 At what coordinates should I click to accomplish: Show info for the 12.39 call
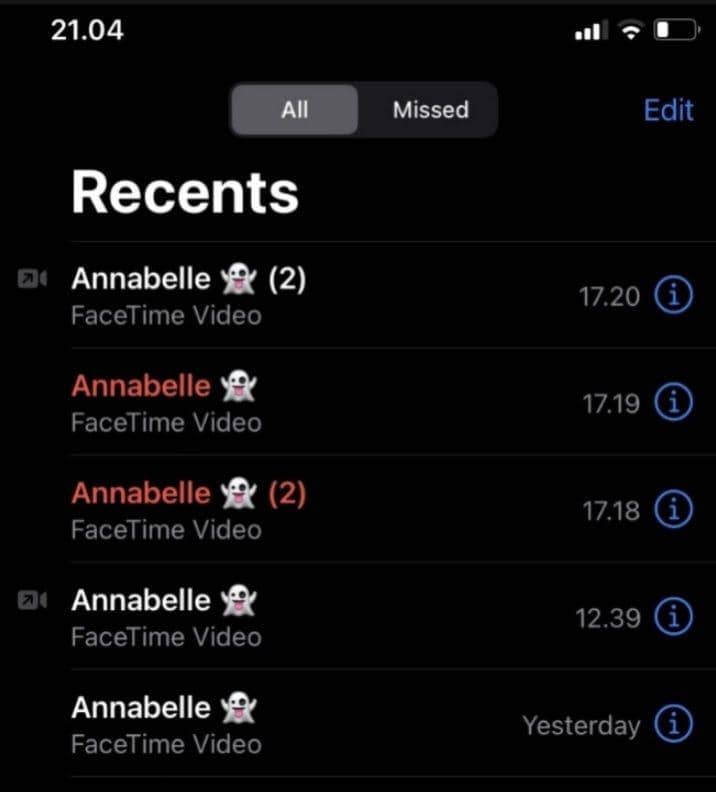tap(673, 617)
